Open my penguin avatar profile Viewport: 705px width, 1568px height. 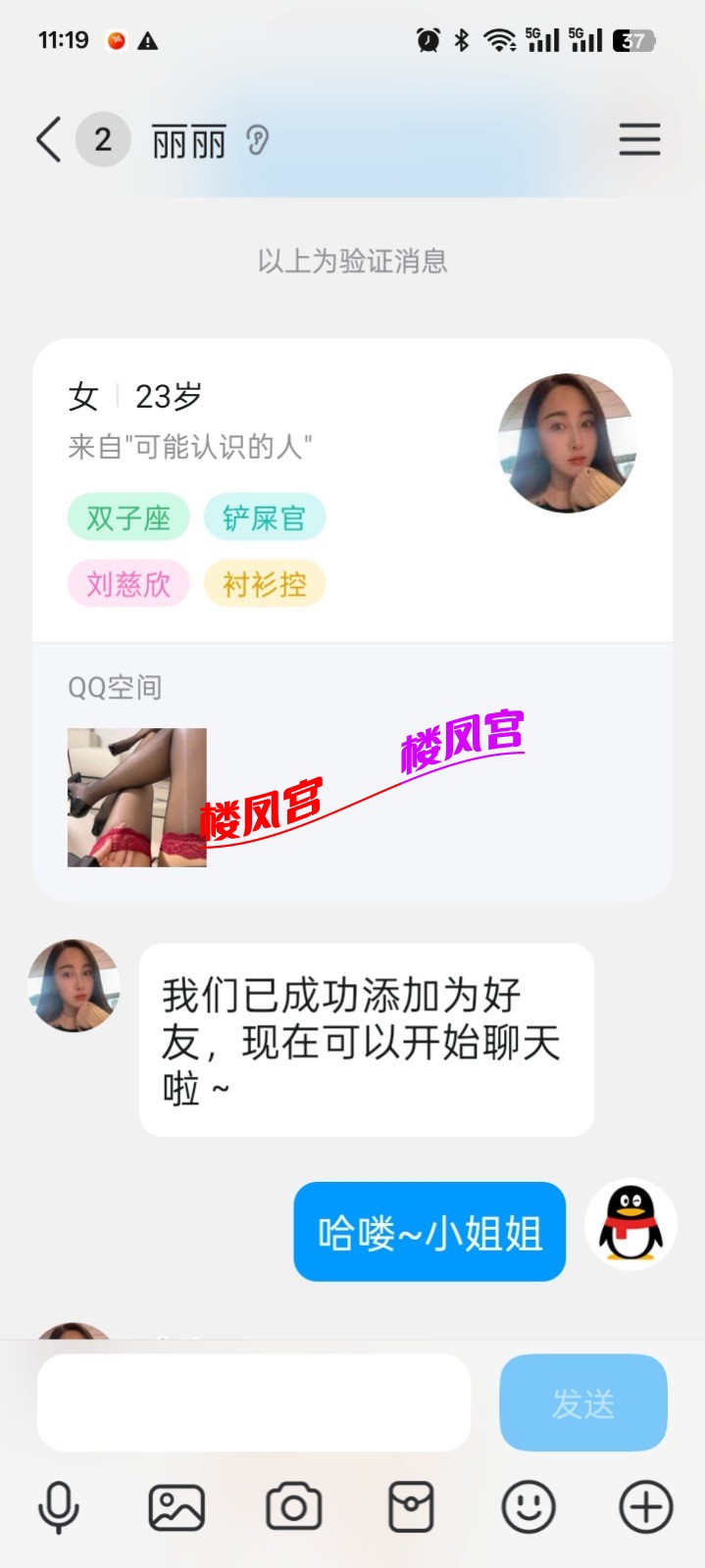click(x=630, y=1225)
